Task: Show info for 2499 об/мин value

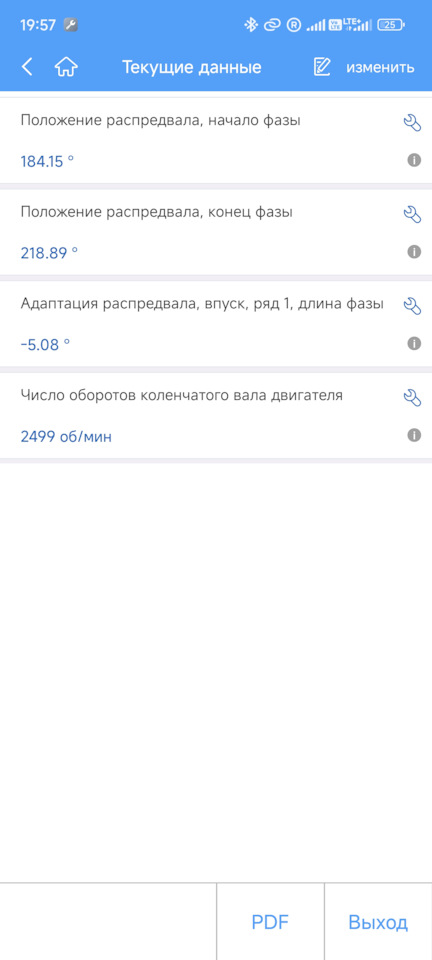Action: (414, 435)
